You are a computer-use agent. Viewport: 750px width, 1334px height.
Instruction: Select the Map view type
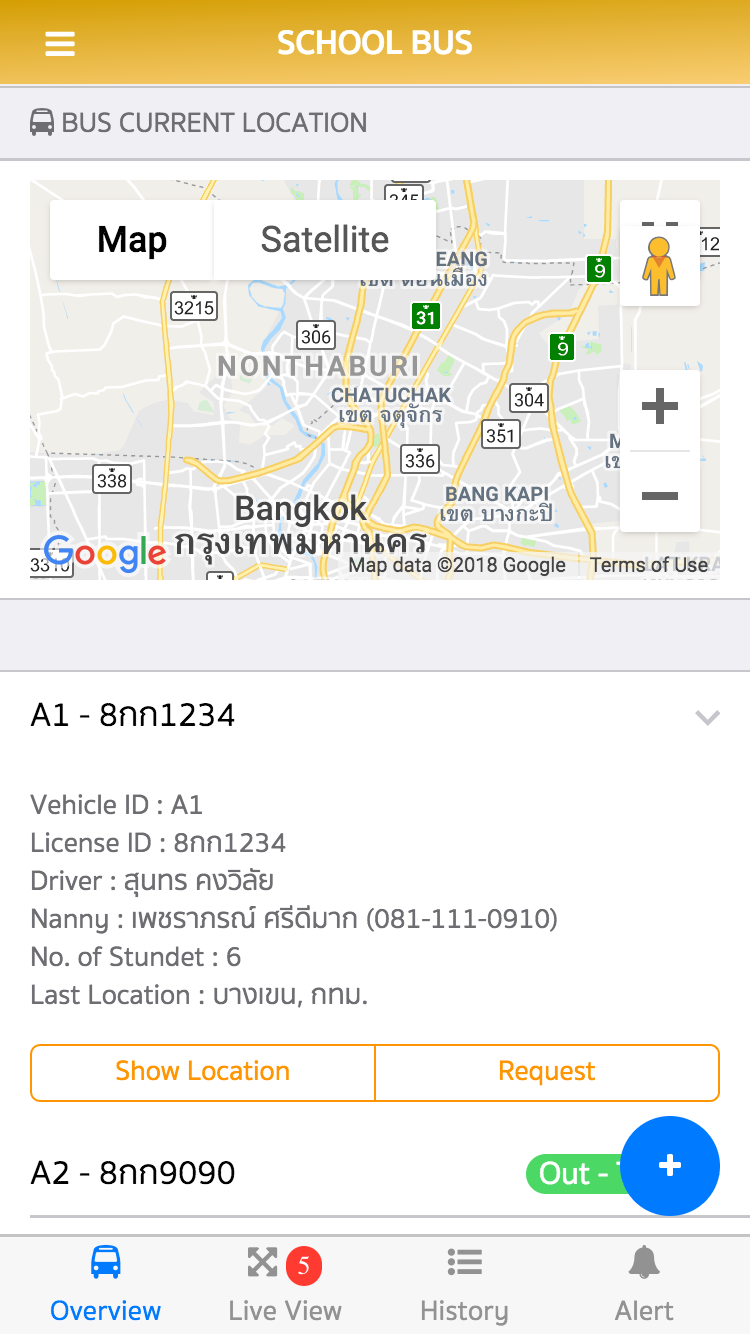(x=131, y=240)
